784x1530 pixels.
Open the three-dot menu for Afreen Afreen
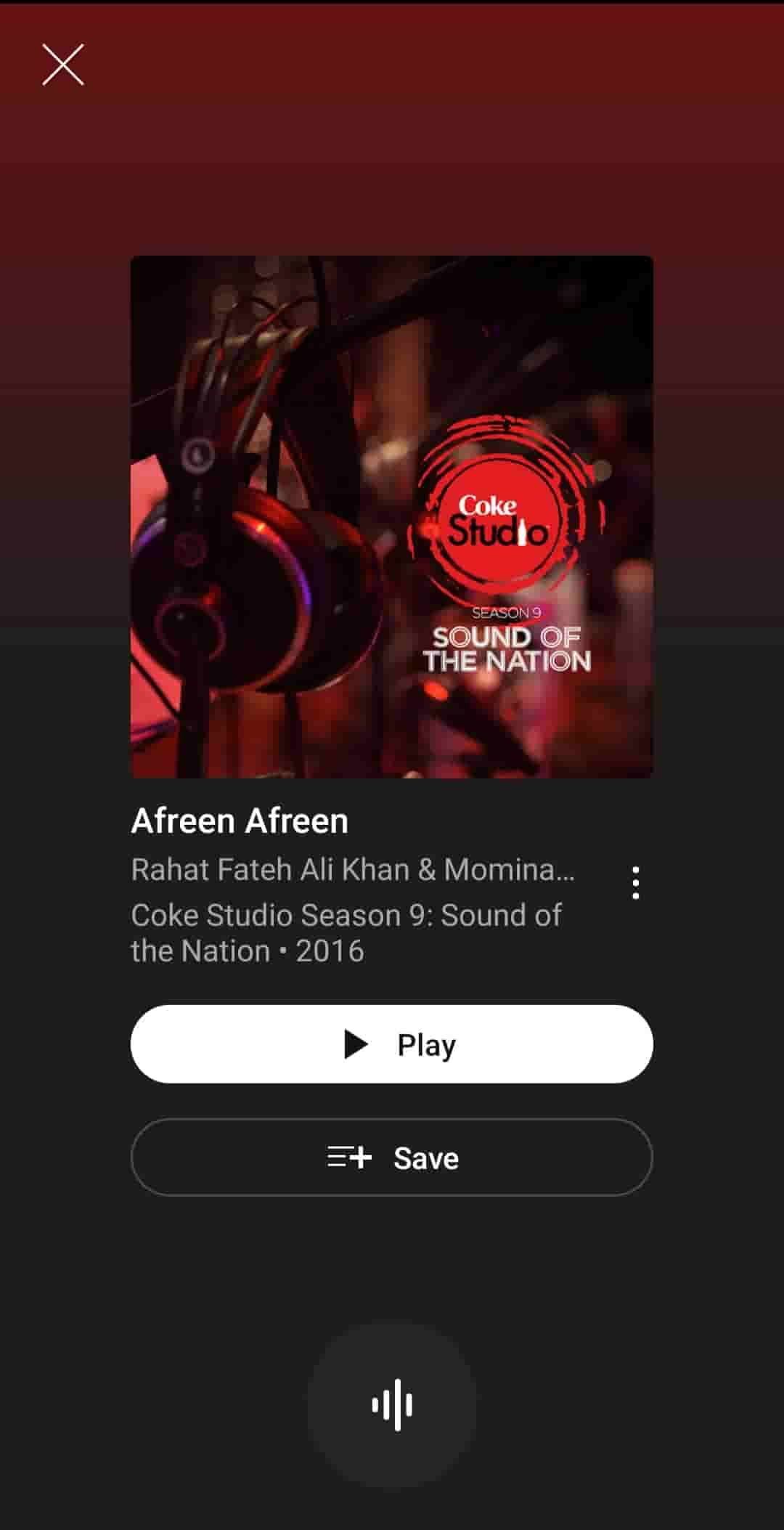click(636, 883)
